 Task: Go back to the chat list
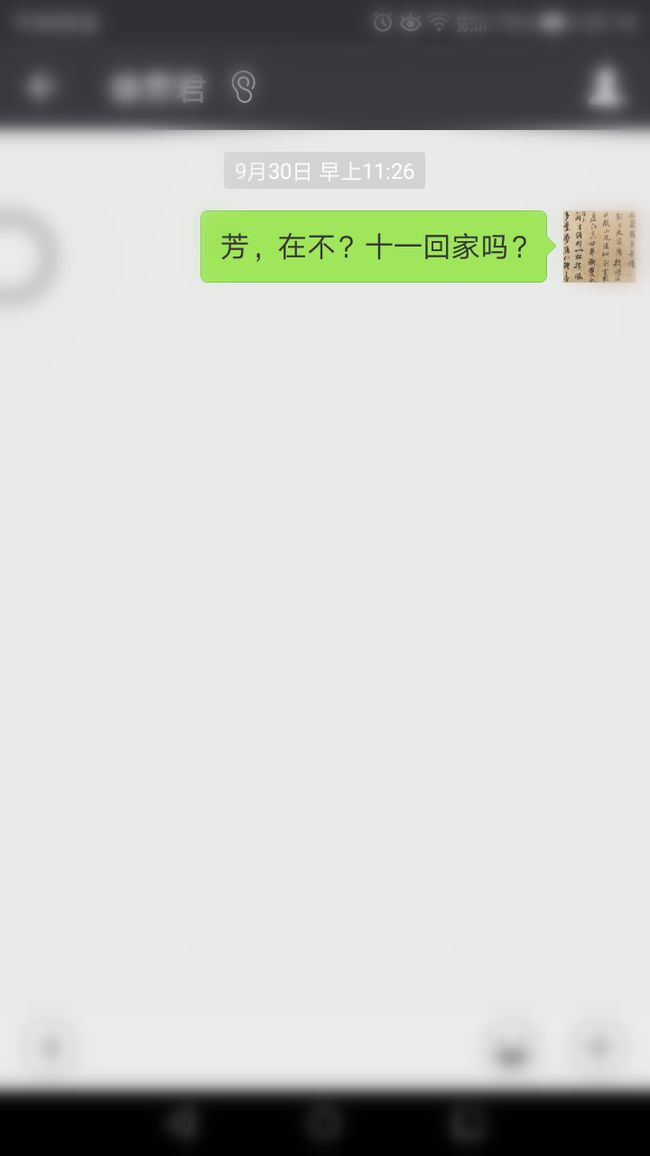point(40,88)
